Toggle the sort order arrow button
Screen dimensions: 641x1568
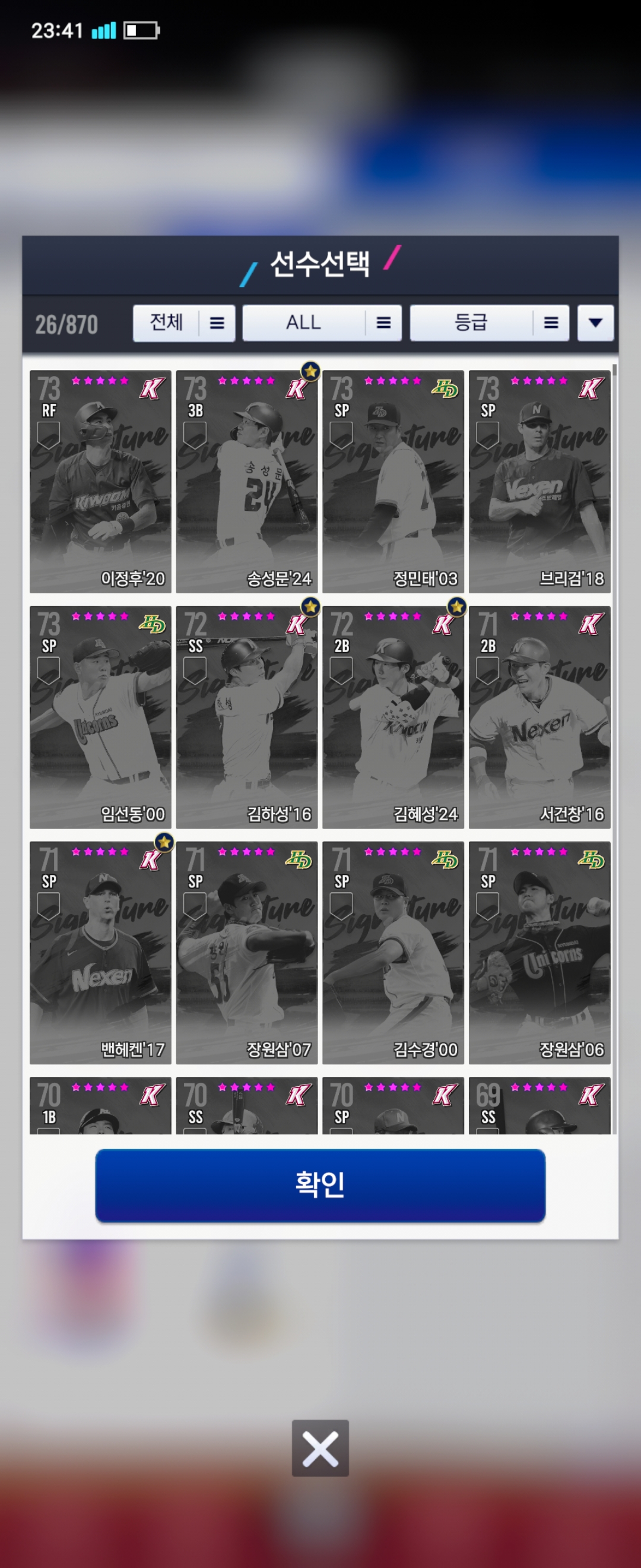coord(595,323)
